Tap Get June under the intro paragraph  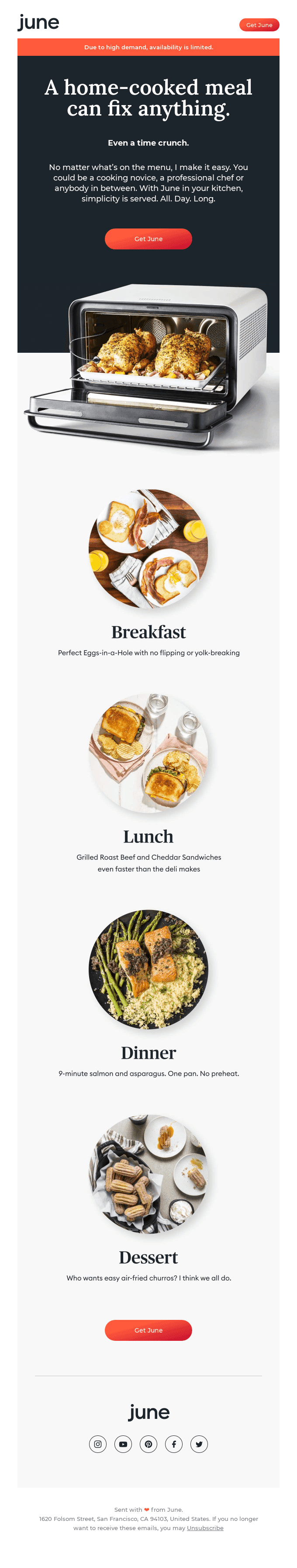148,239
